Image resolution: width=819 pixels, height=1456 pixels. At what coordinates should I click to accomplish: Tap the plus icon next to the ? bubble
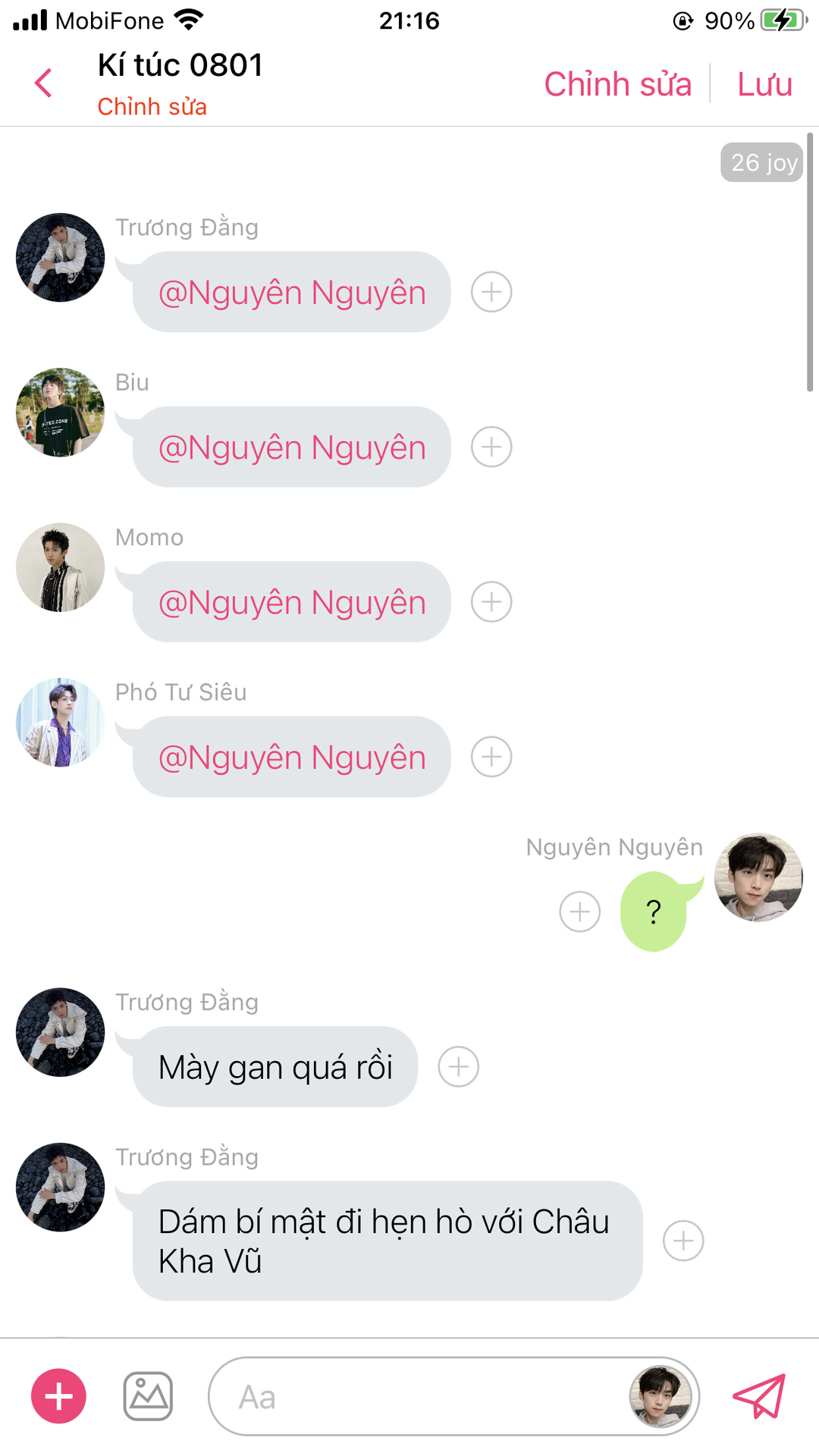pos(580,912)
